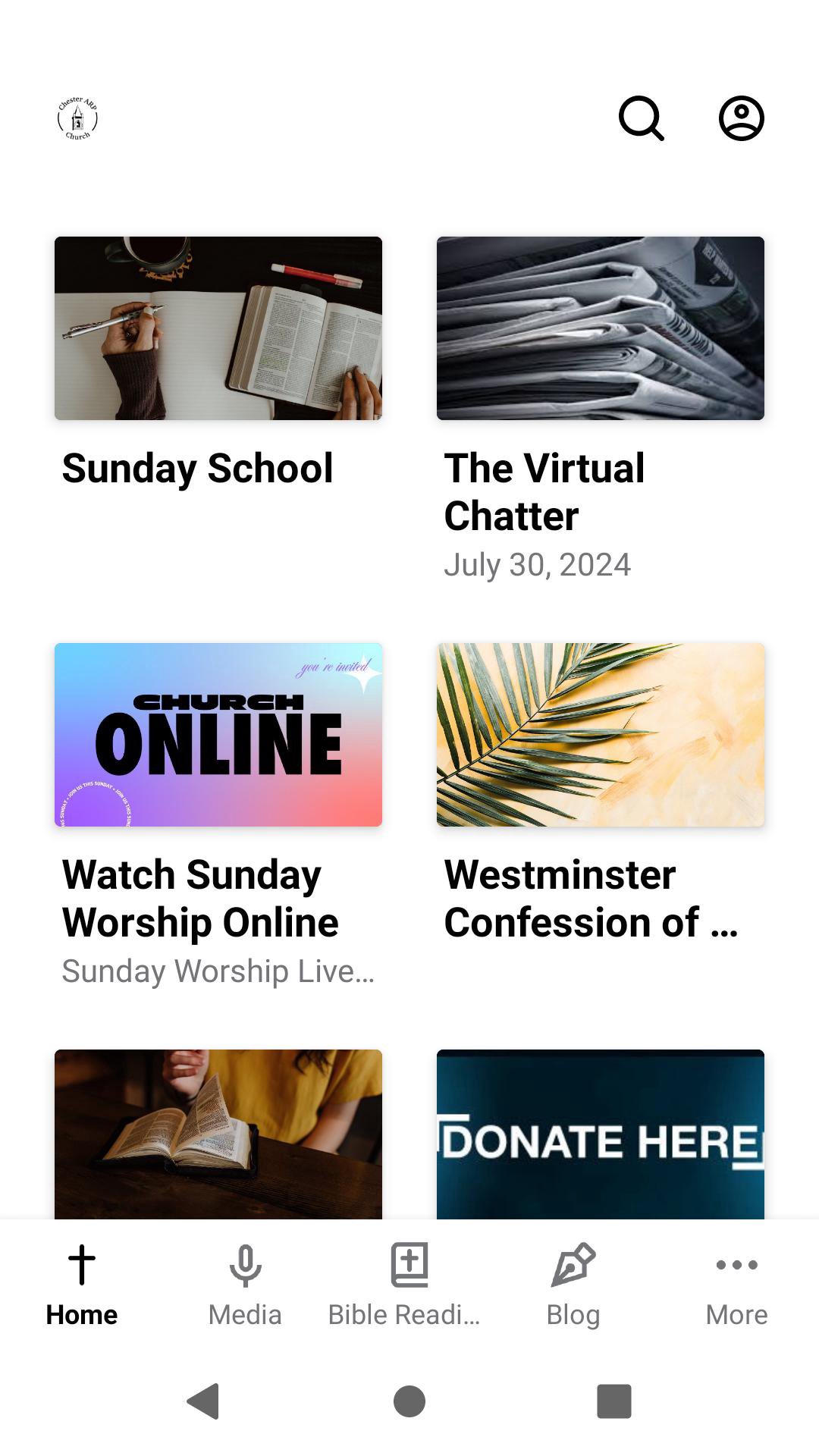Open the open Bible photo tile
The height and width of the screenshot is (1456, 819).
[x=218, y=1134]
